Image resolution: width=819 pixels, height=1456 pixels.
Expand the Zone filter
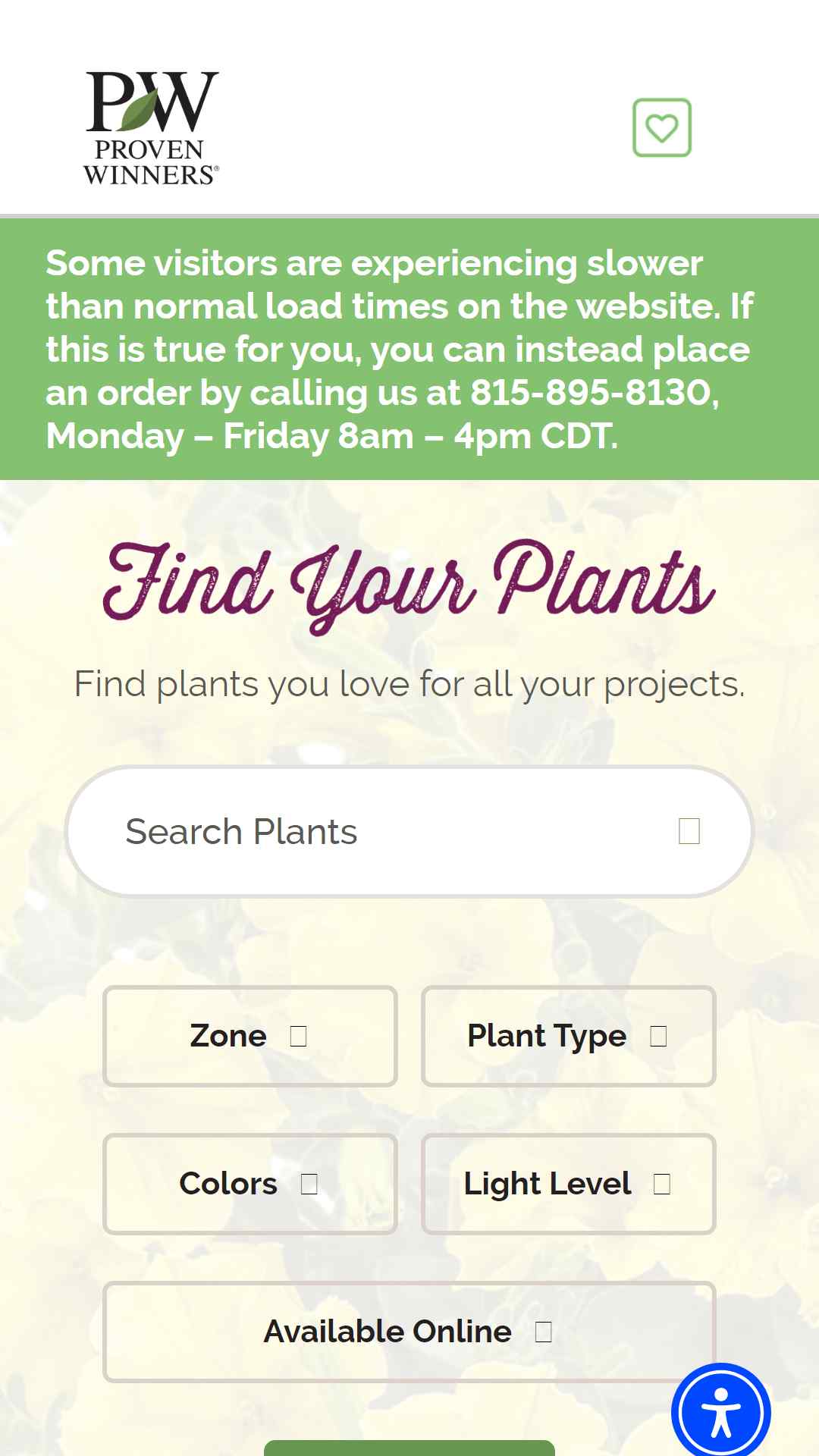(249, 1036)
